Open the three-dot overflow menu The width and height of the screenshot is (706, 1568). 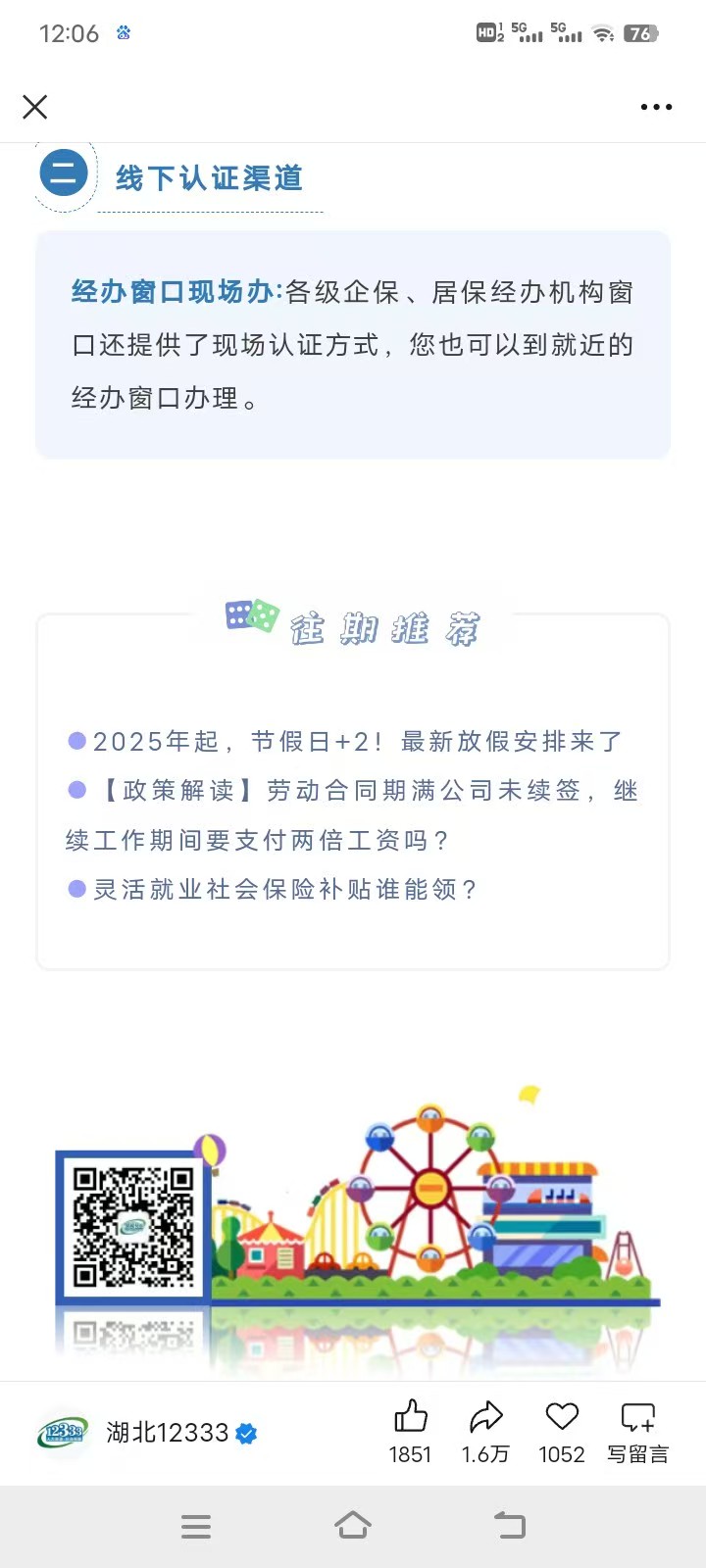(656, 107)
